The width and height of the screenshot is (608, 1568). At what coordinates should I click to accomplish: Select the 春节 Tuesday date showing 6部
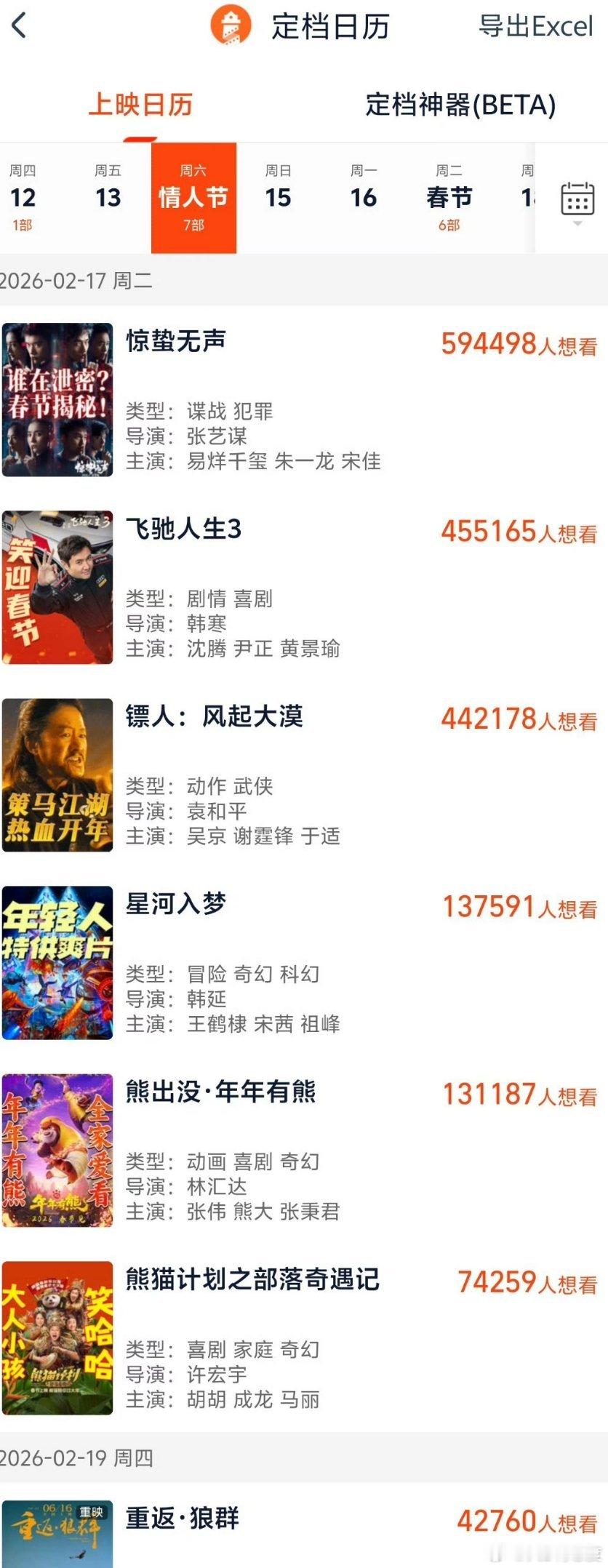(x=449, y=196)
